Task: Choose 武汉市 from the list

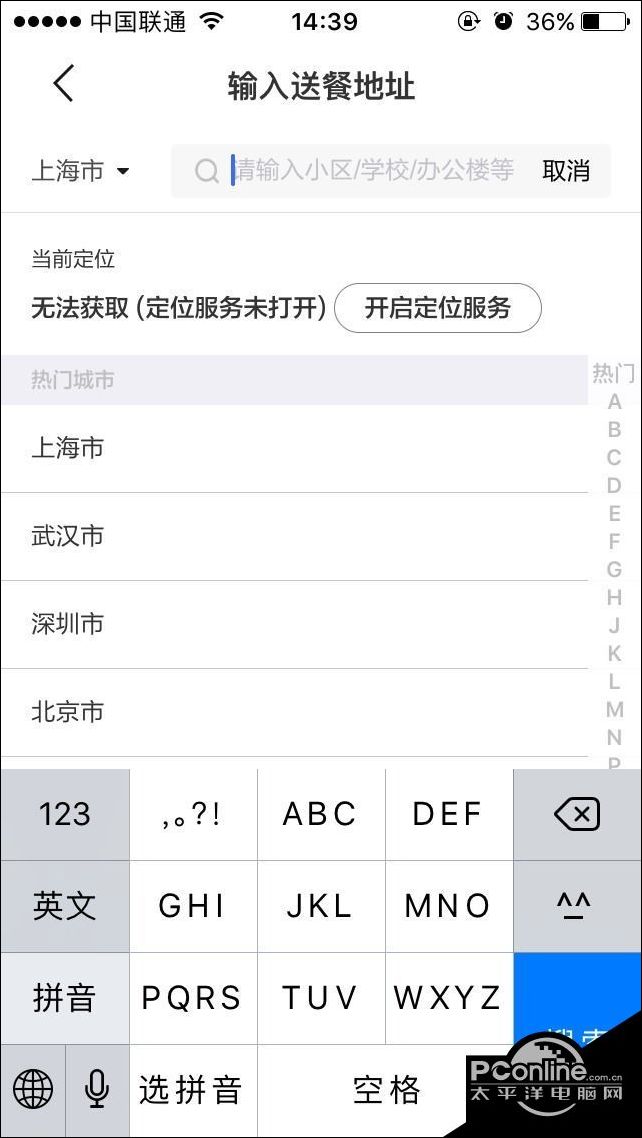Action: point(68,536)
